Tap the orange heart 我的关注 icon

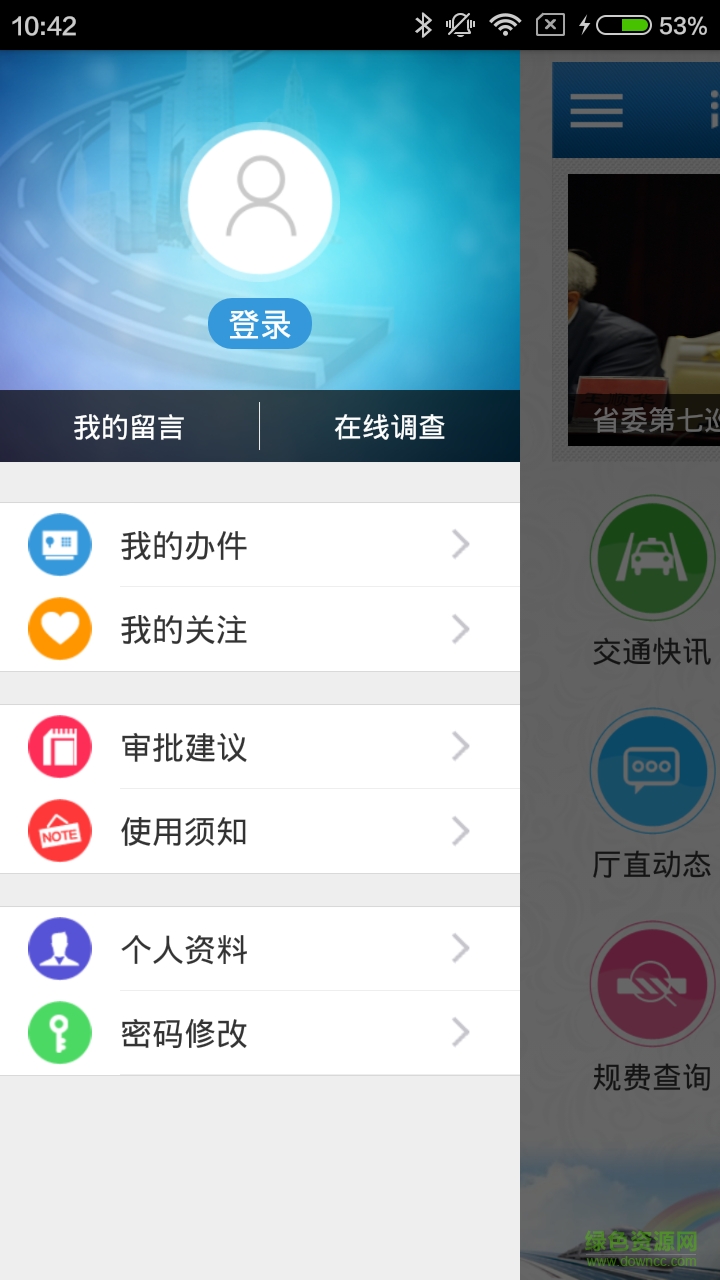(59, 629)
